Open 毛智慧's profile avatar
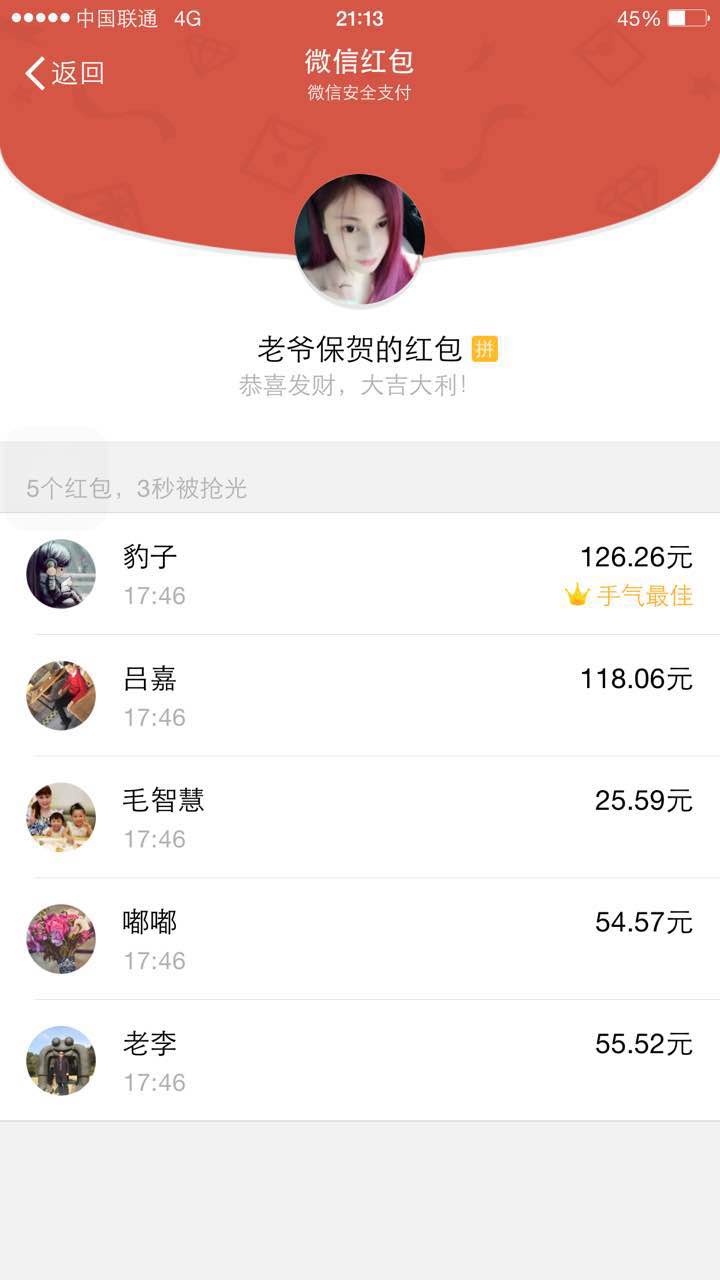 click(60, 817)
